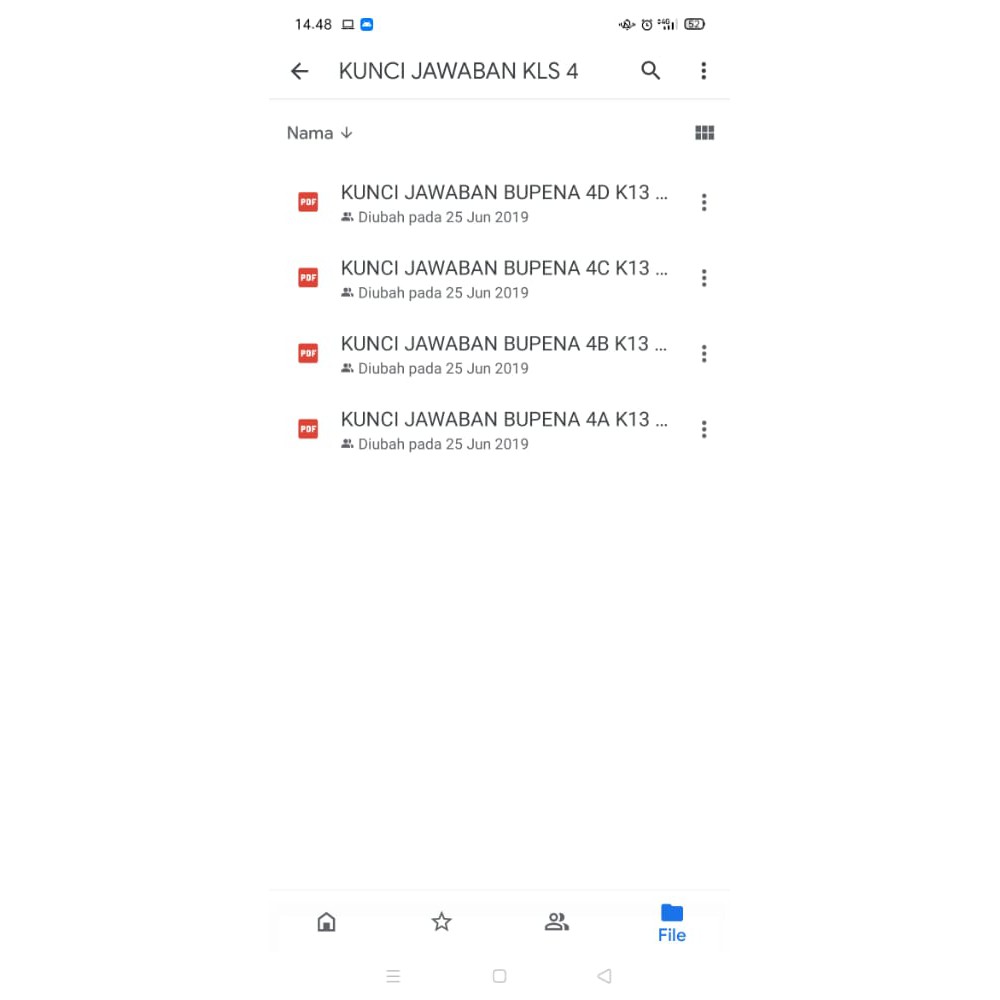The width and height of the screenshot is (1000, 1000).
Task: Show more options for BUPENA 4A file
Action: [x=704, y=430]
